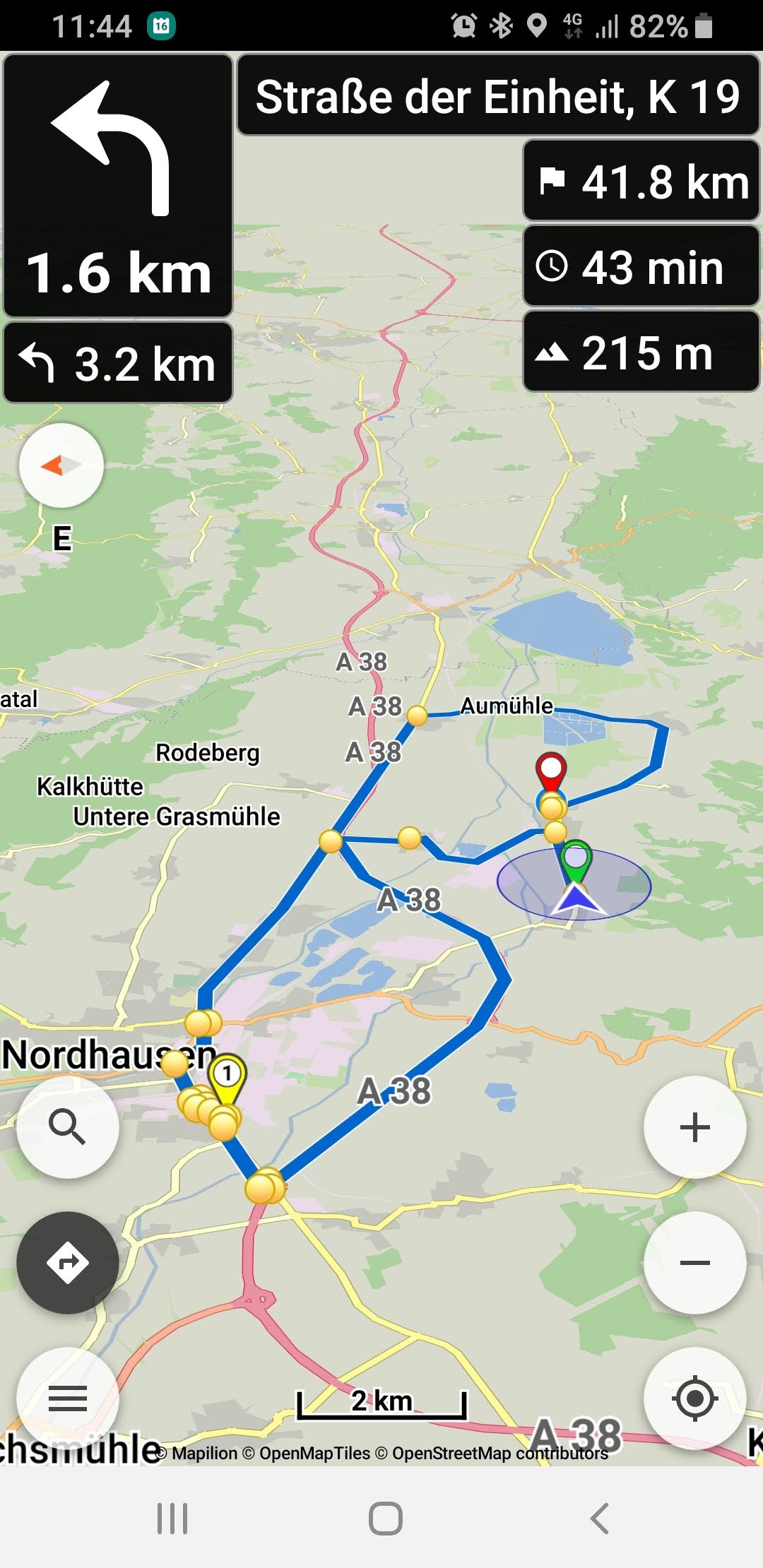Zoom out with the minus button
Screen dimensions: 763x1568
695,1262
